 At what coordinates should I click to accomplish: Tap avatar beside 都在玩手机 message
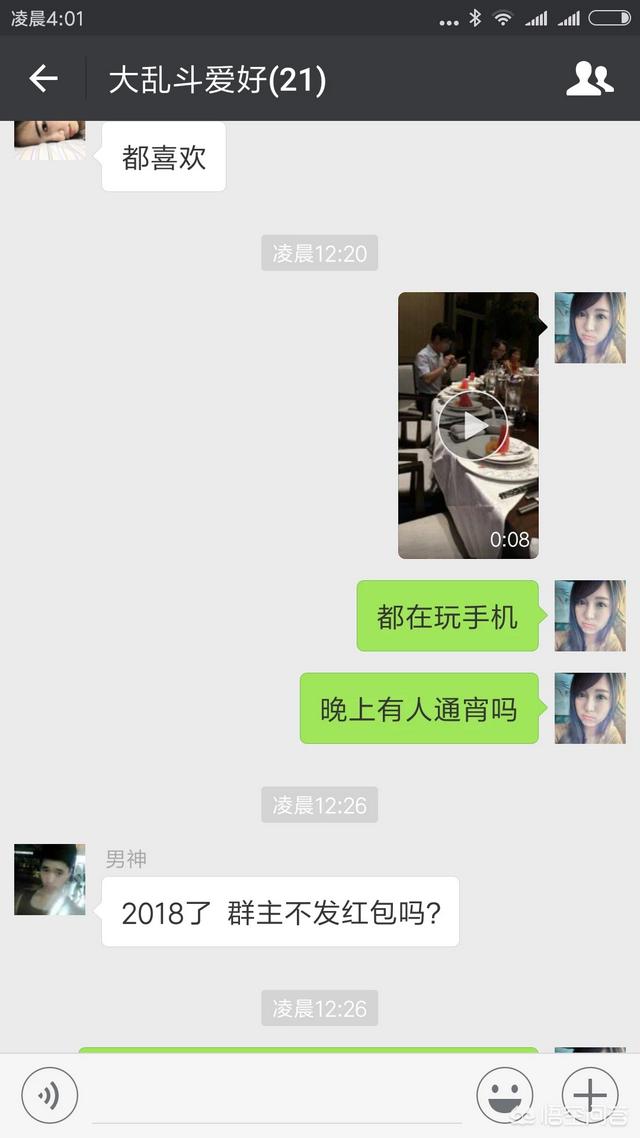point(590,616)
